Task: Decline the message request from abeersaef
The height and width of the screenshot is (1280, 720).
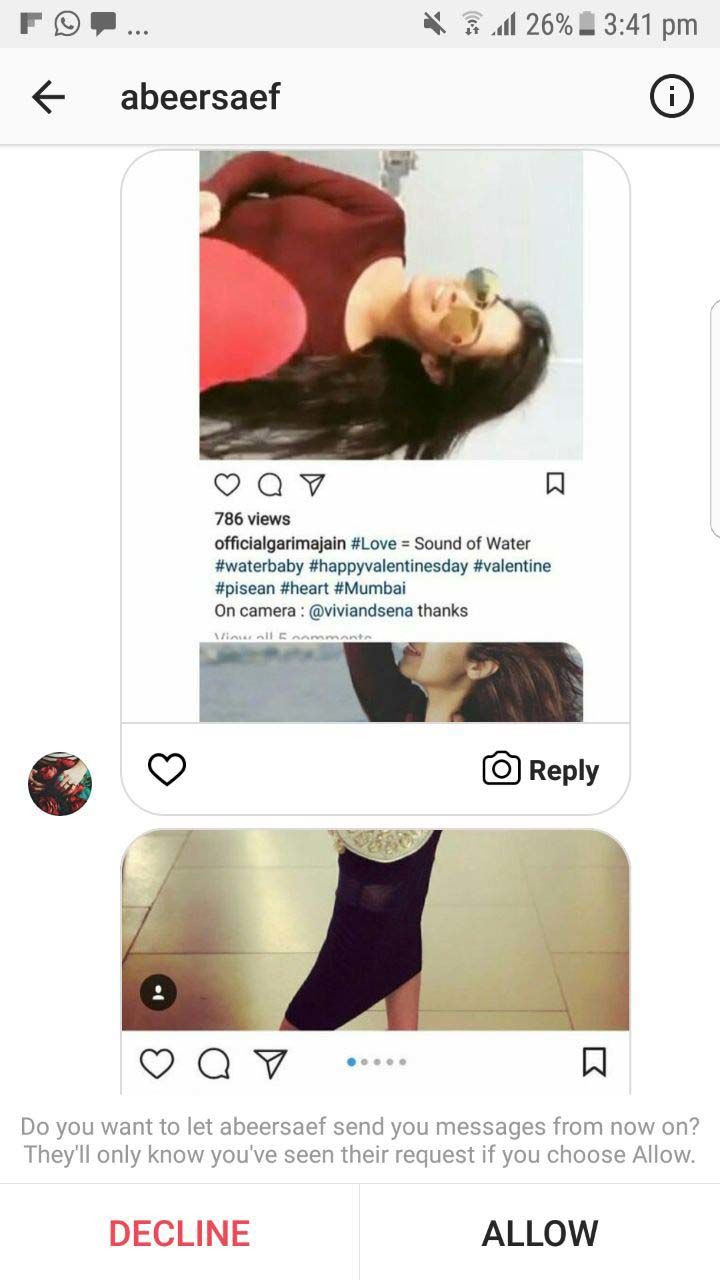Action: (179, 1233)
